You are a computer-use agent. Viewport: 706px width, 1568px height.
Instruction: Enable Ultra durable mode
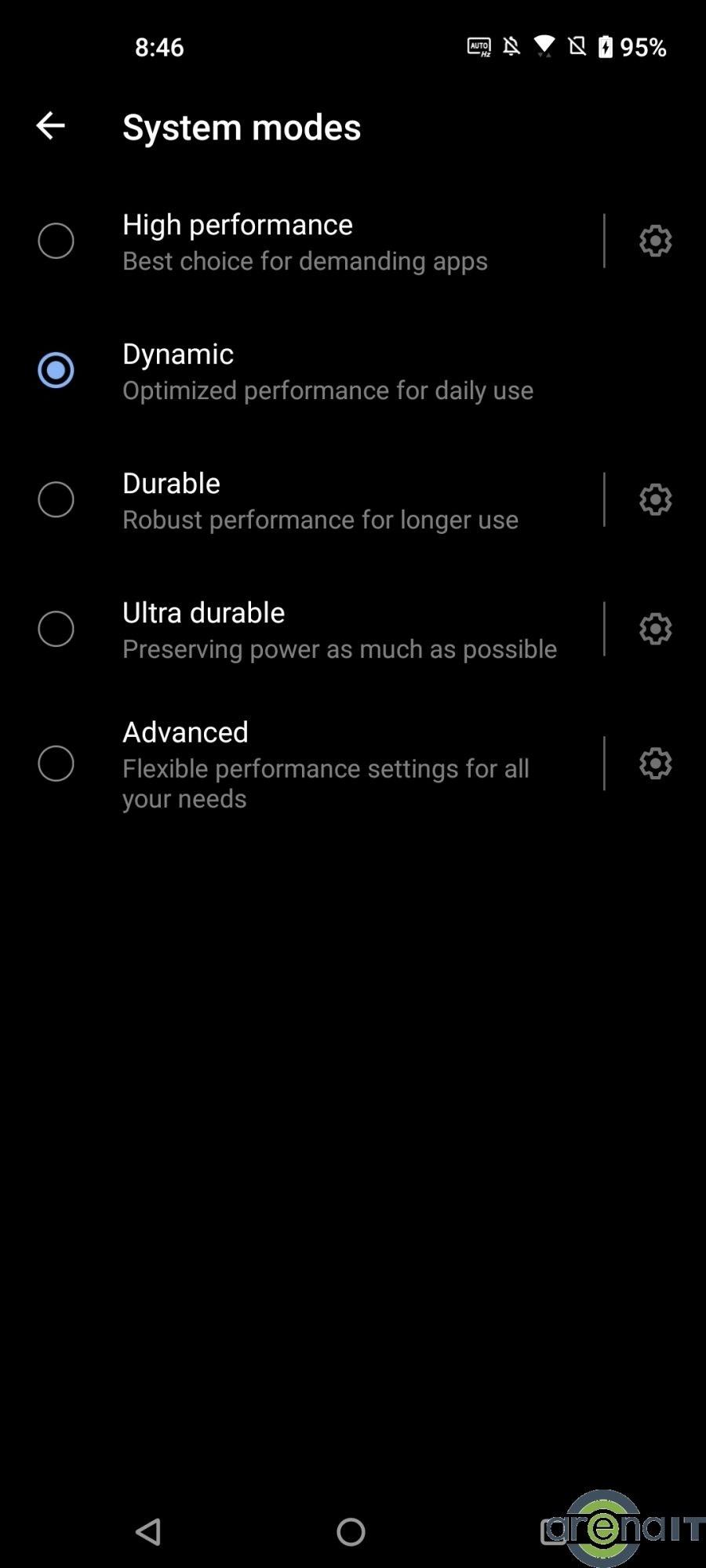(x=56, y=629)
